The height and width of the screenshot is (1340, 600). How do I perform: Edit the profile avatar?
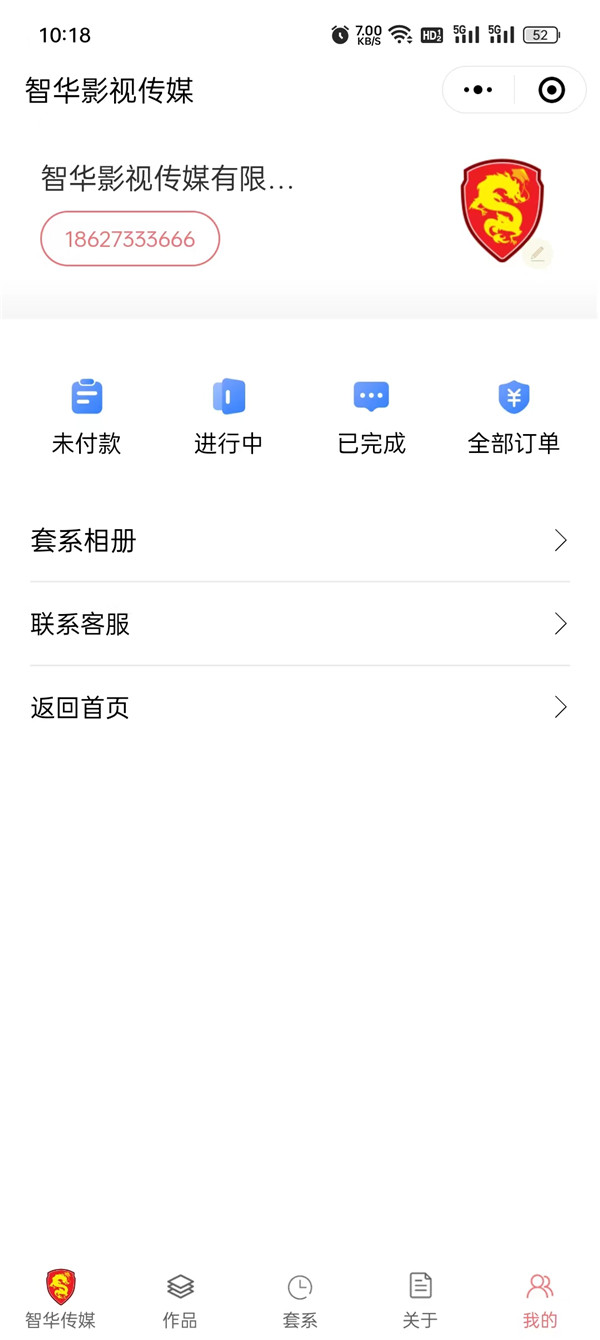(537, 254)
